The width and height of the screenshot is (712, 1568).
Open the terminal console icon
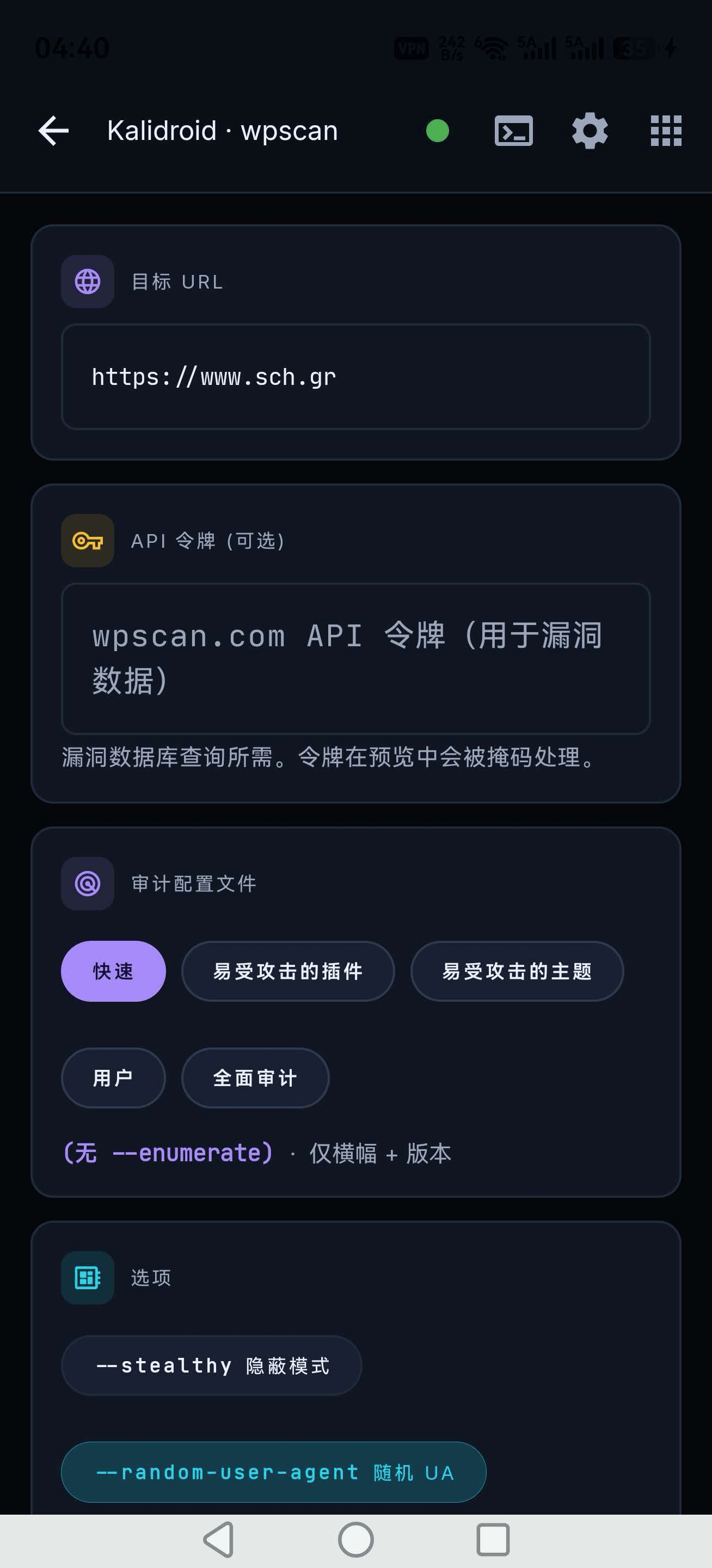coord(514,131)
